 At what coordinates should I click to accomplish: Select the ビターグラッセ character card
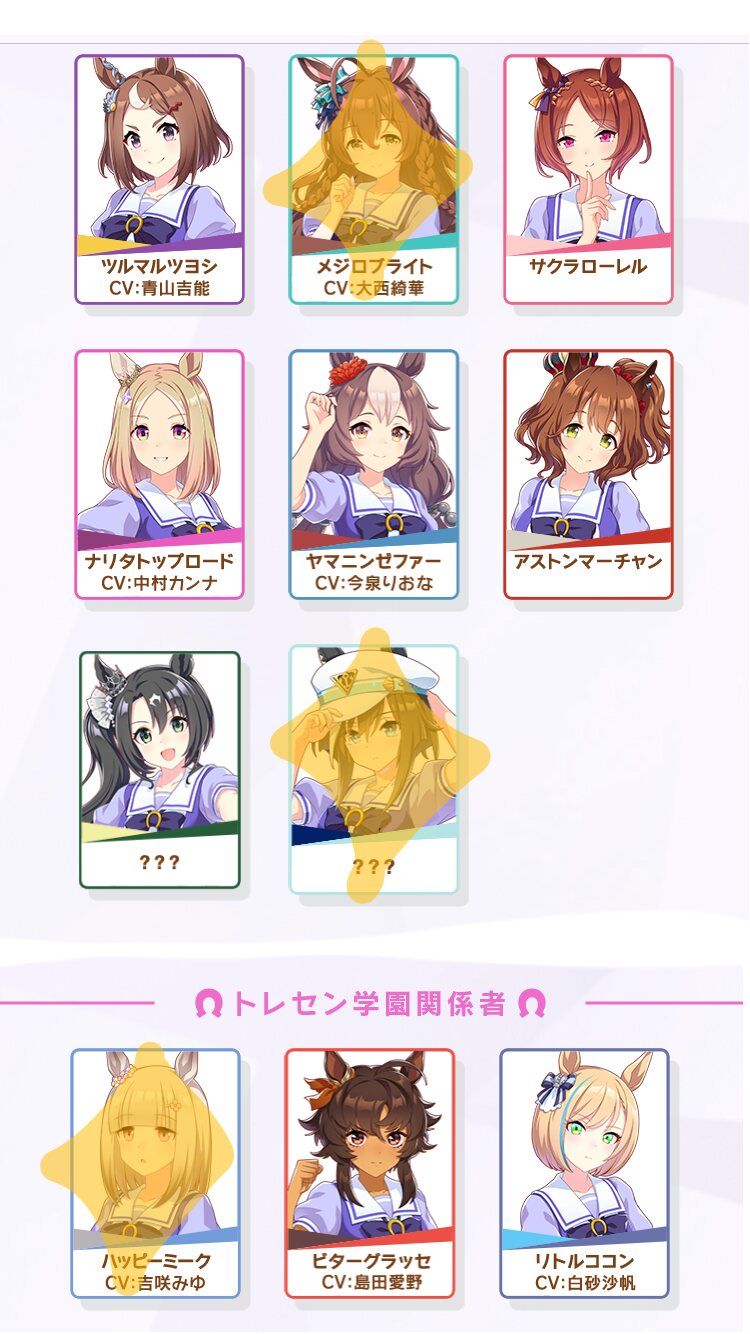[370, 1173]
